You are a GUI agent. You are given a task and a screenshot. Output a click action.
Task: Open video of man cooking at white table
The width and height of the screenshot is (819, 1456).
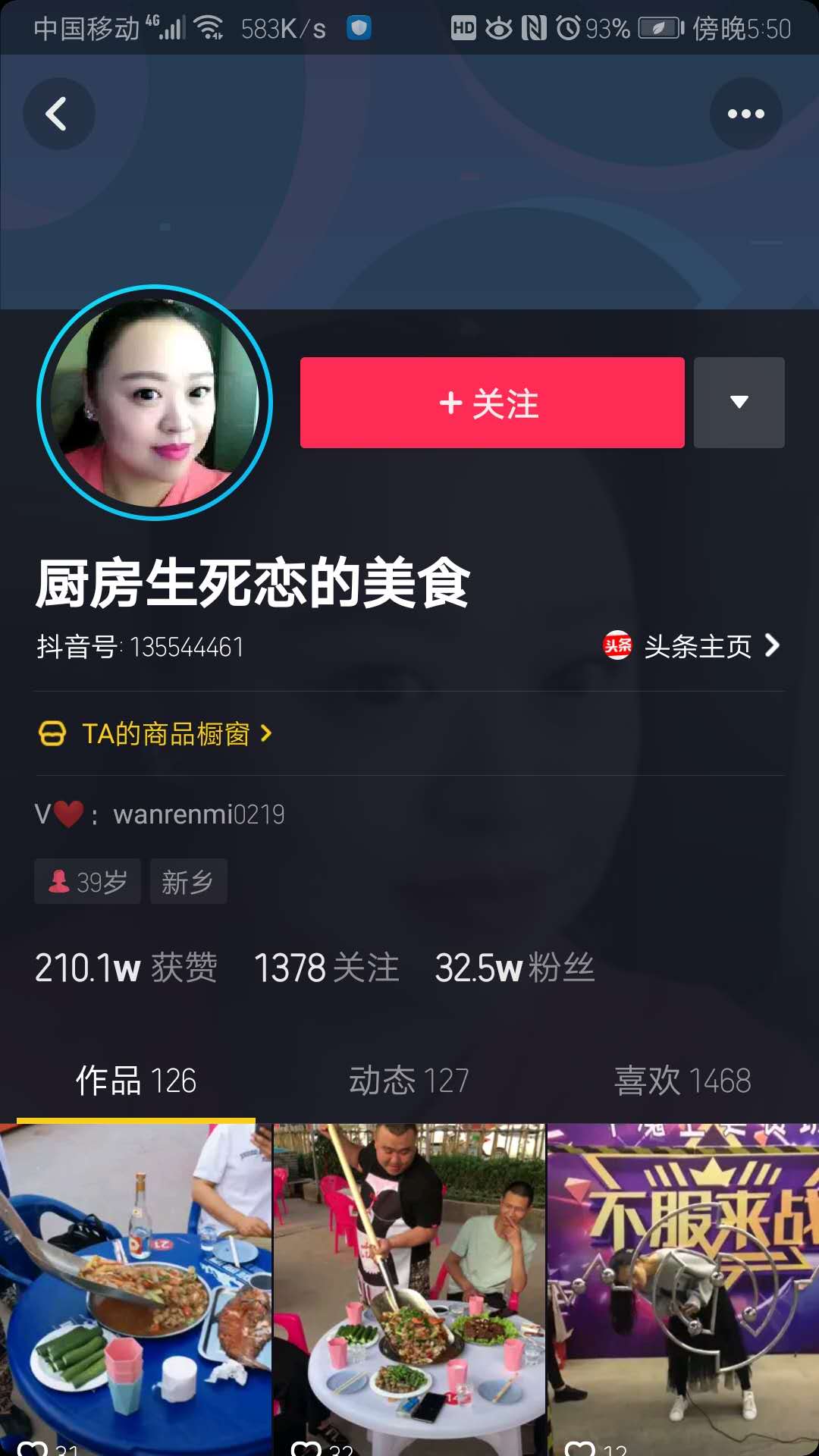pyautogui.click(x=409, y=1289)
